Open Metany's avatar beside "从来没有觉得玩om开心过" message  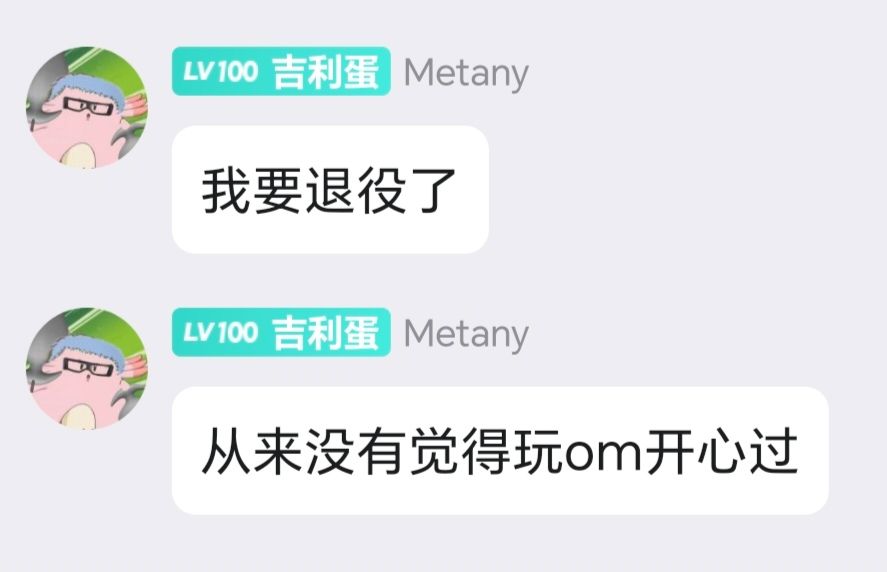pos(86,368)
